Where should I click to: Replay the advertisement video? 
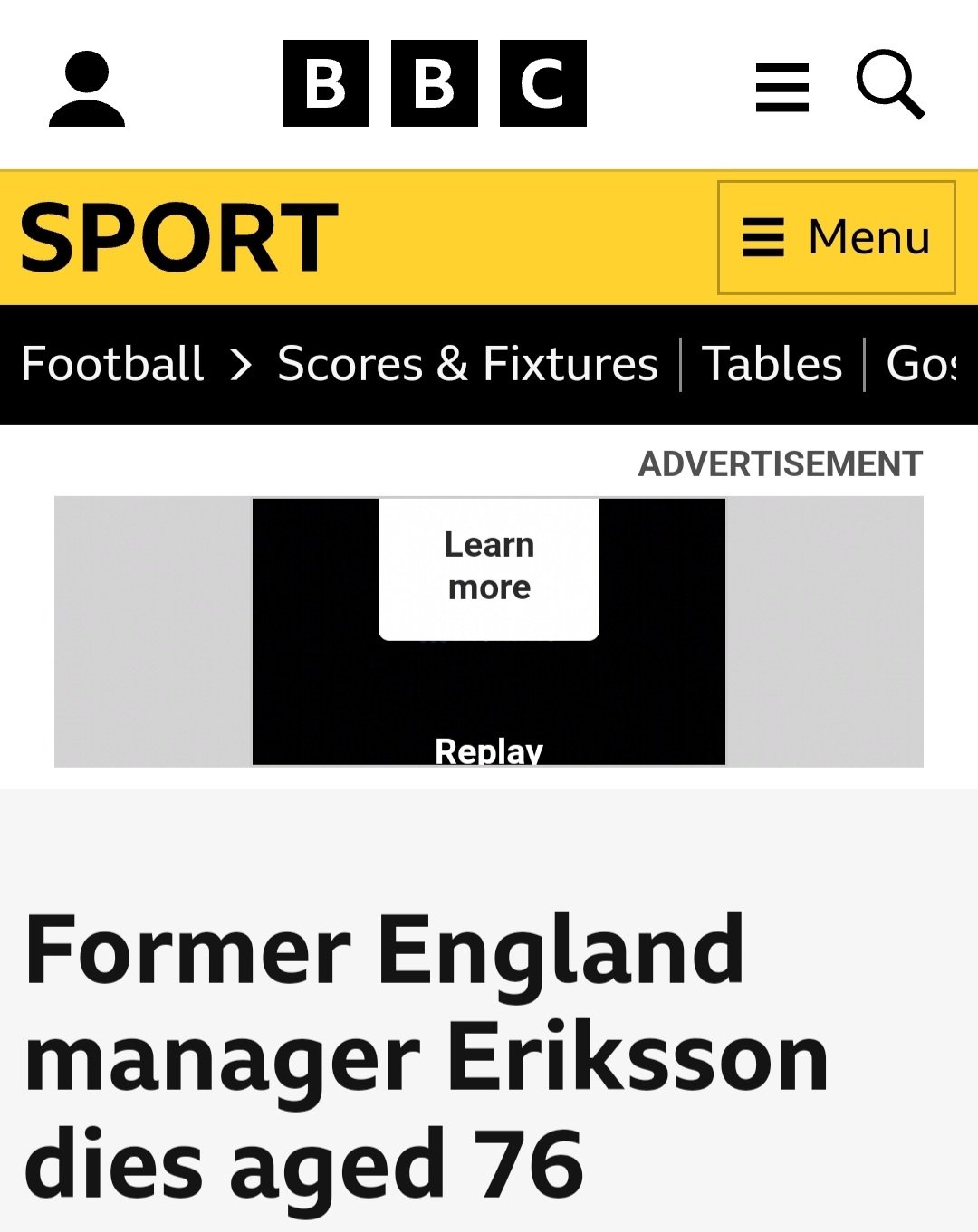pyautogui.click(x=489, y=750)
